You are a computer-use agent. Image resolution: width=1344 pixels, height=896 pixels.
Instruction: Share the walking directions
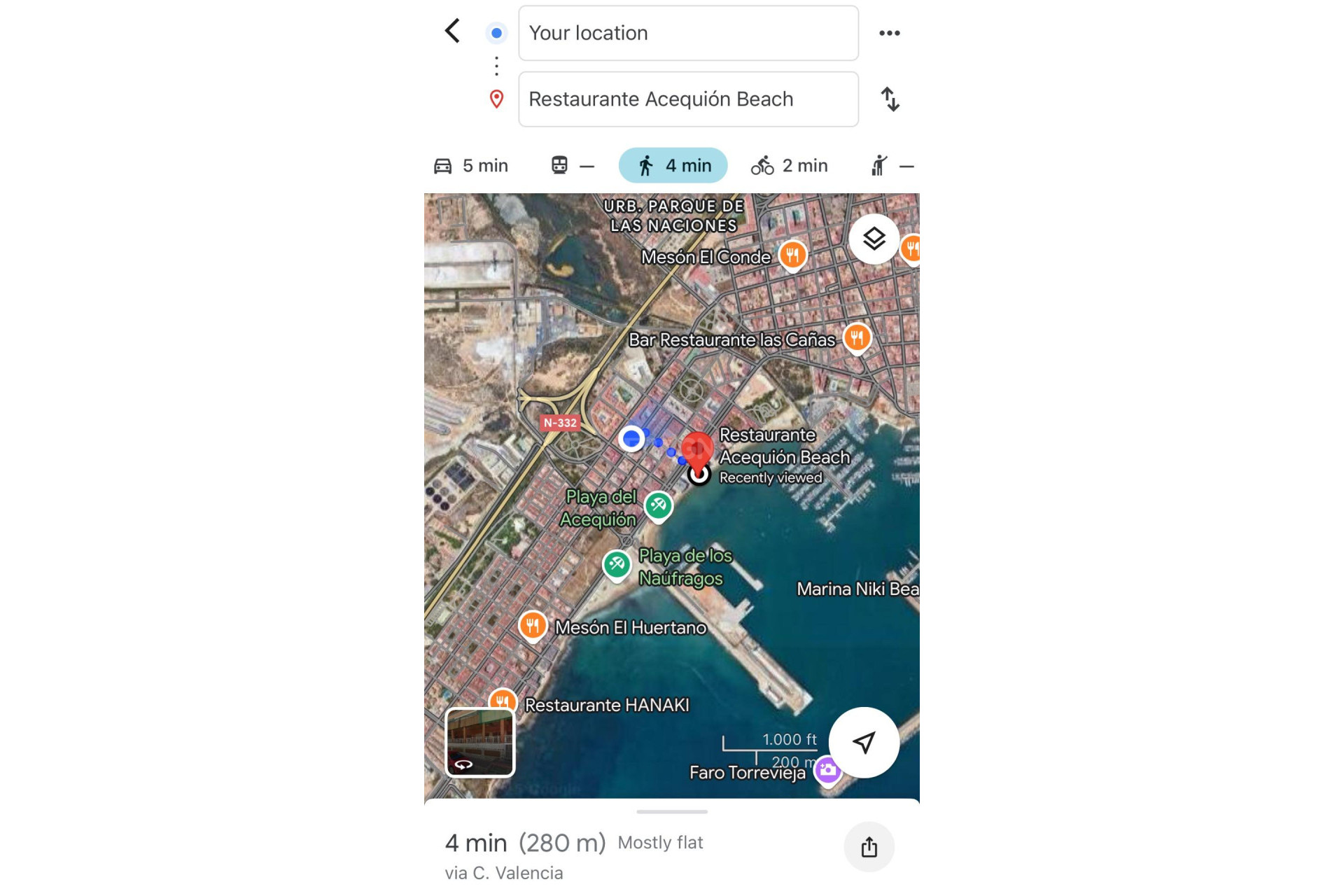[x=869, y=847]
